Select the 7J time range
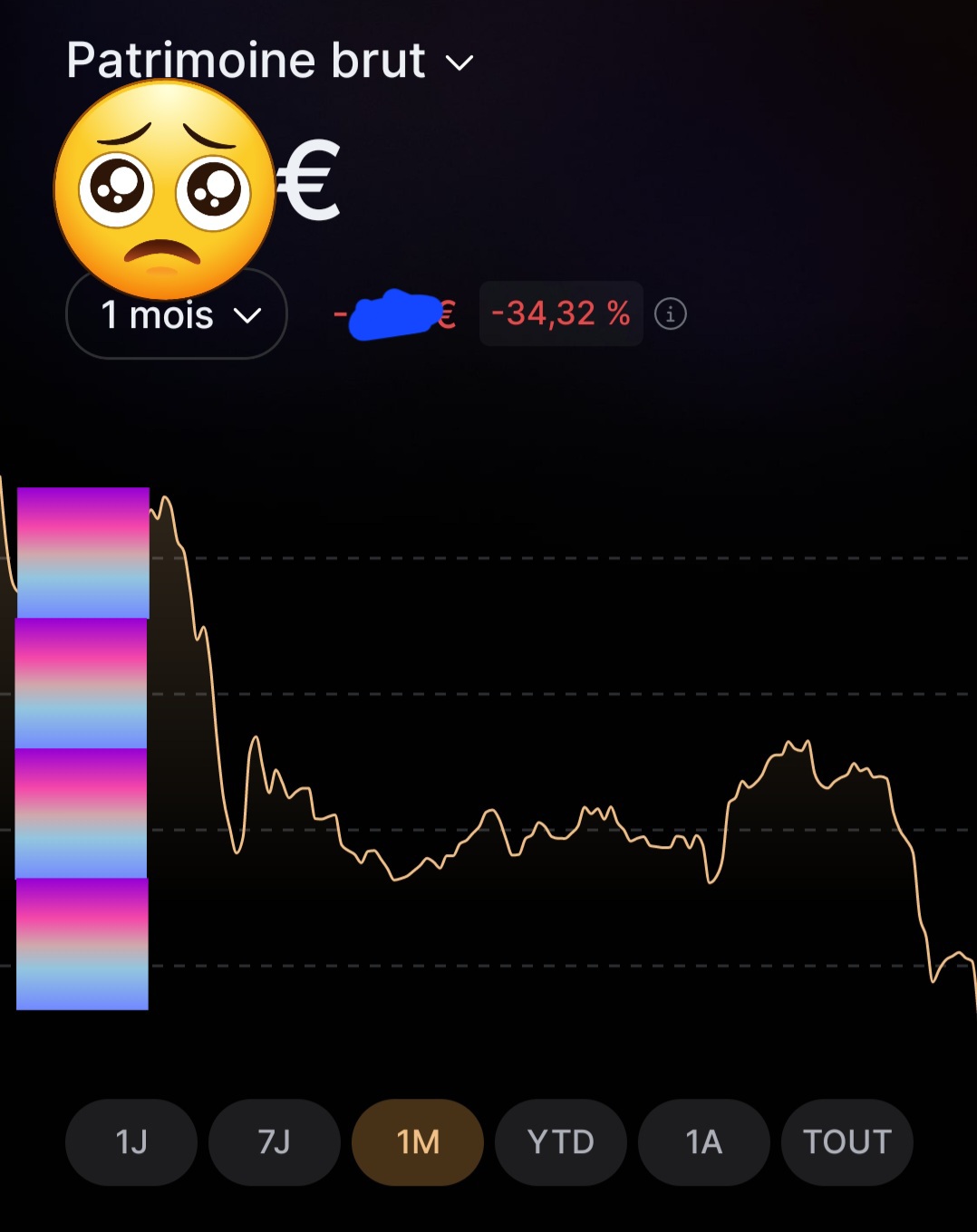 275,1141
